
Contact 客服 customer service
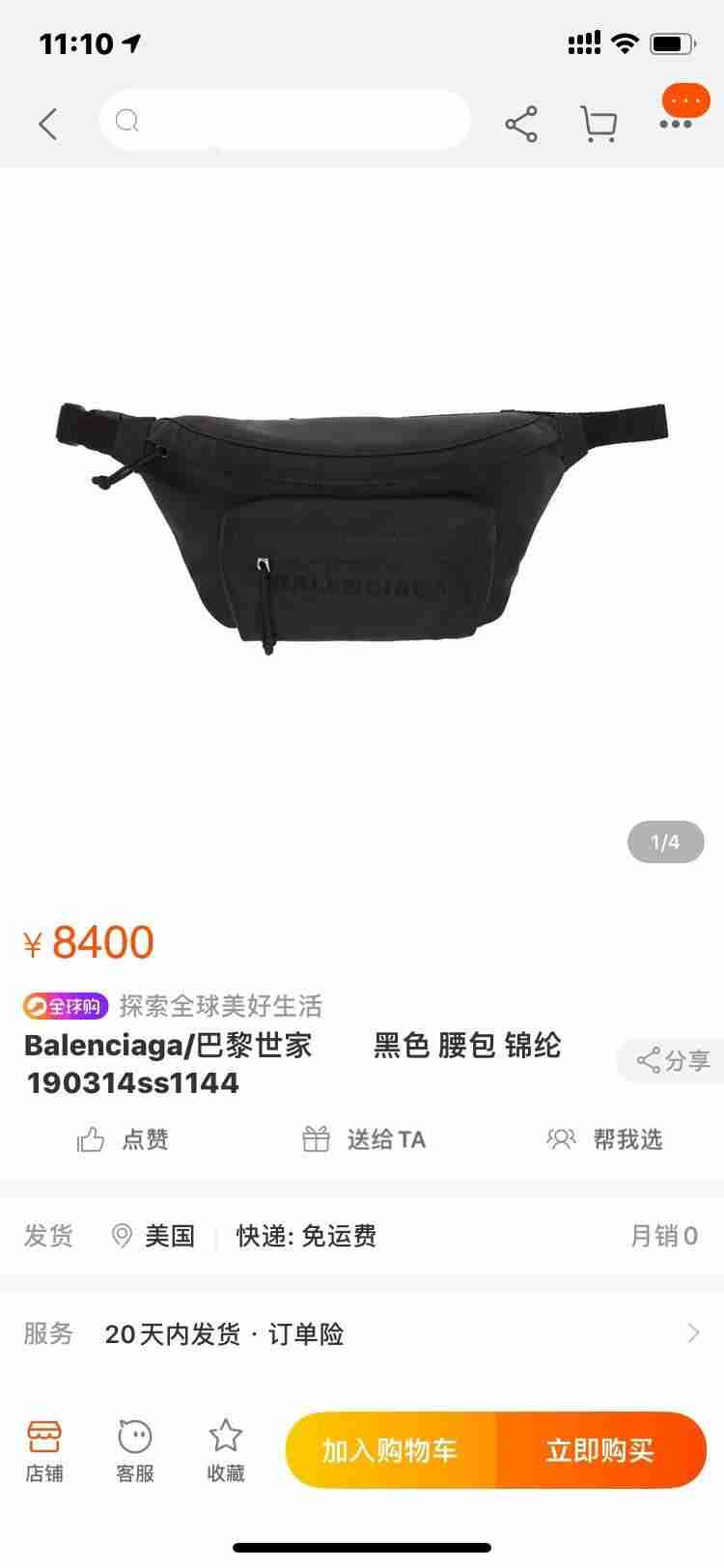point(135,1450)
